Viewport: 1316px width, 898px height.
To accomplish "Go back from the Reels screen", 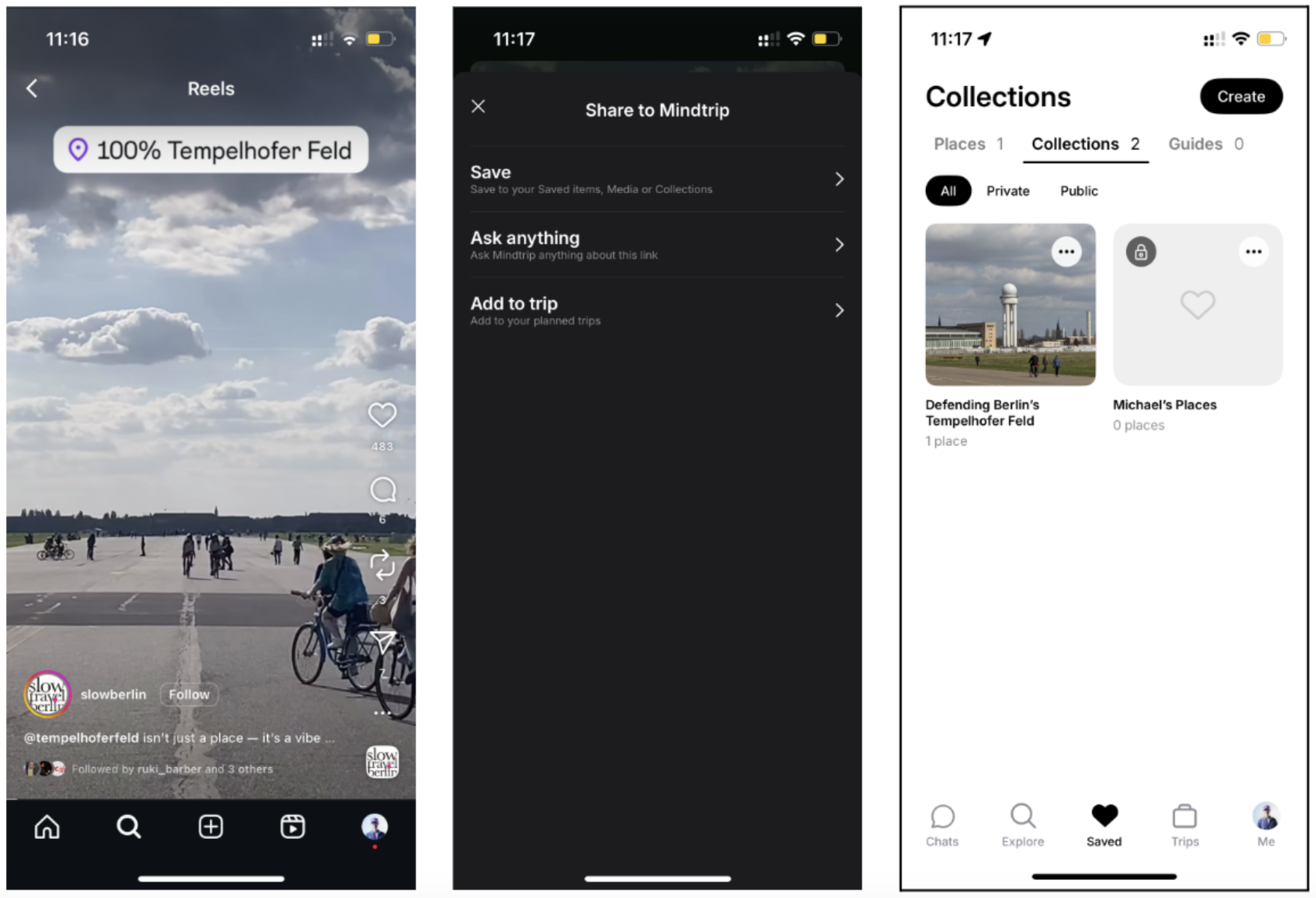I will pyautogui.click(x=31, y=88).
